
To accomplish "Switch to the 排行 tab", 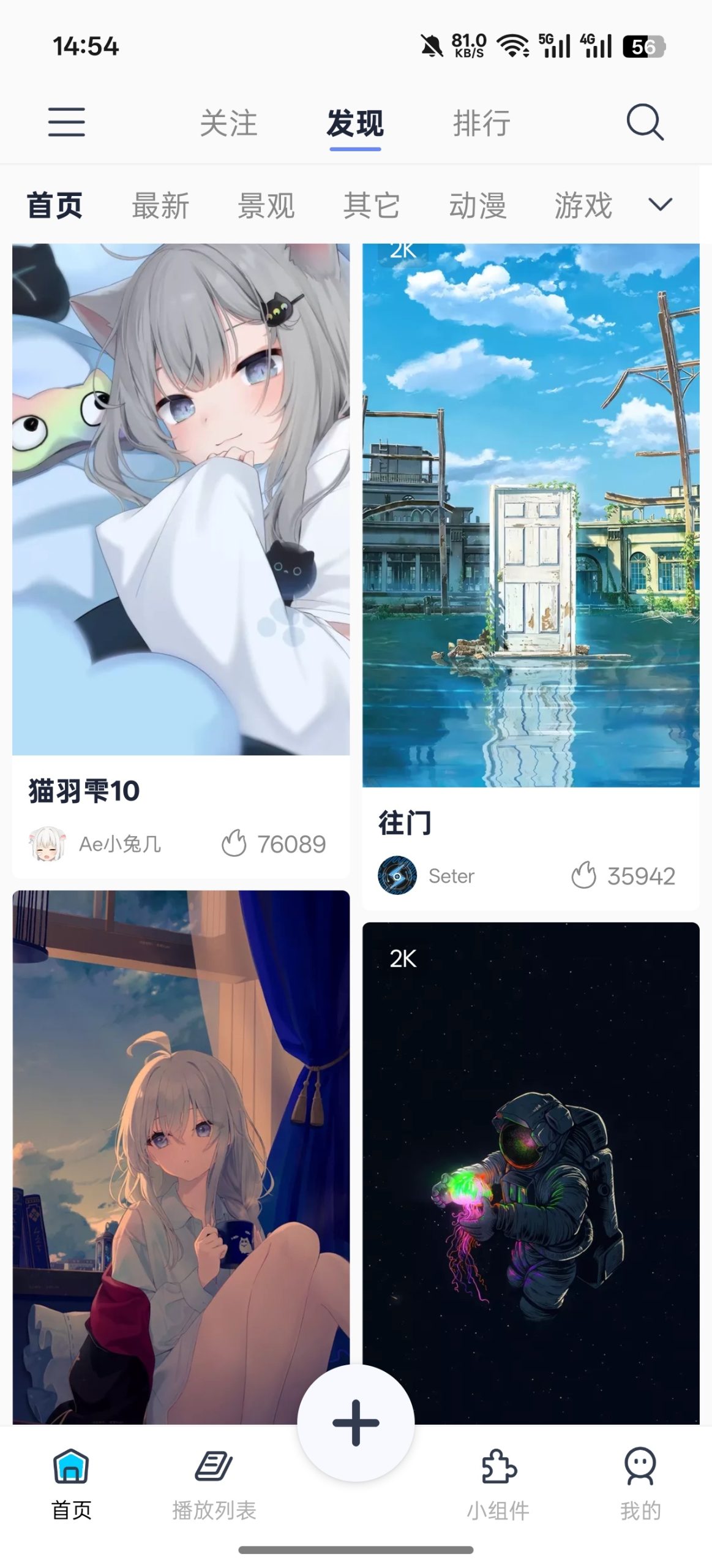I will 481,123.
